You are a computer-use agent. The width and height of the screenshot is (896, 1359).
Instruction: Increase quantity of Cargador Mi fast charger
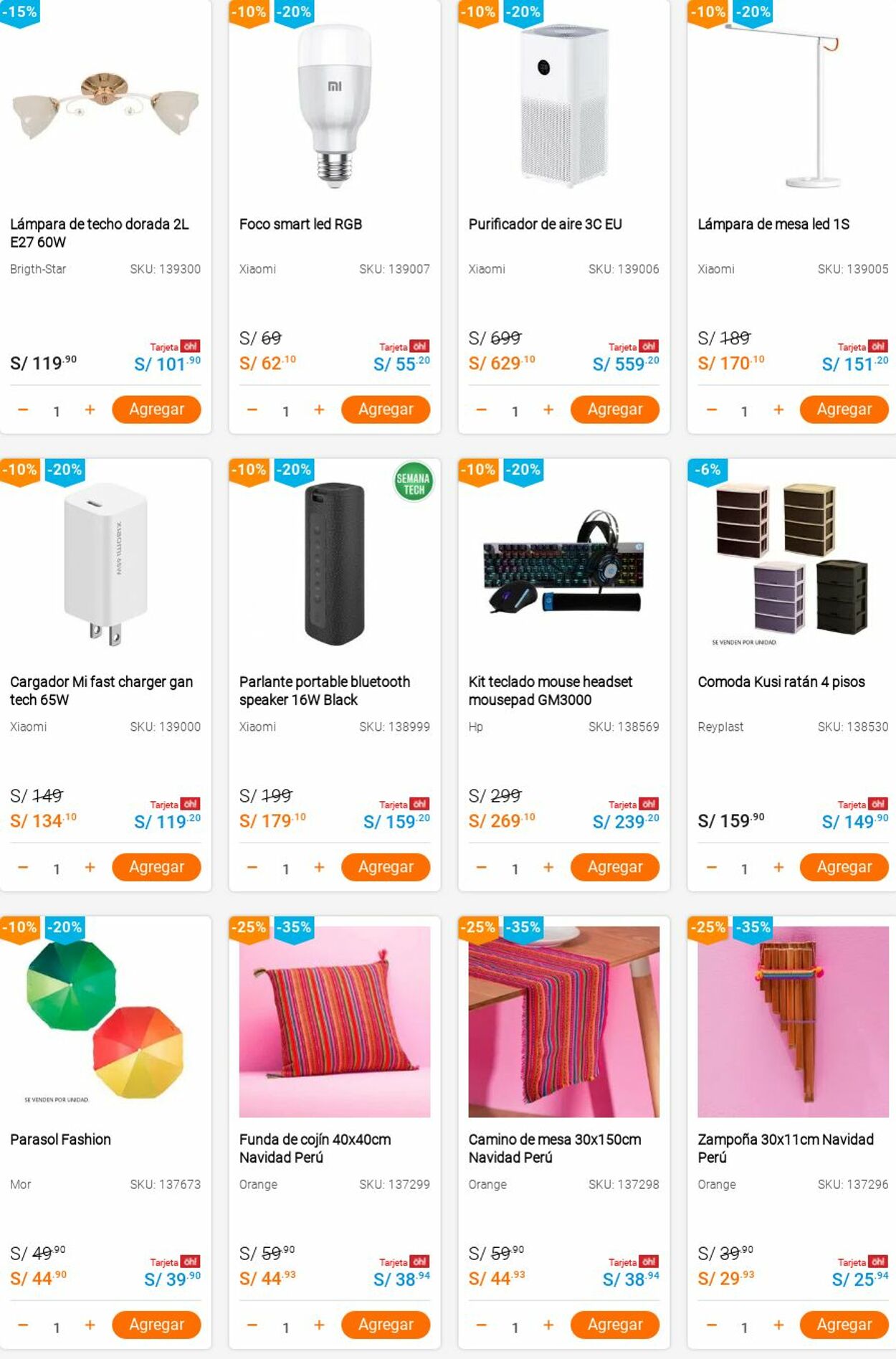(90, 867)
